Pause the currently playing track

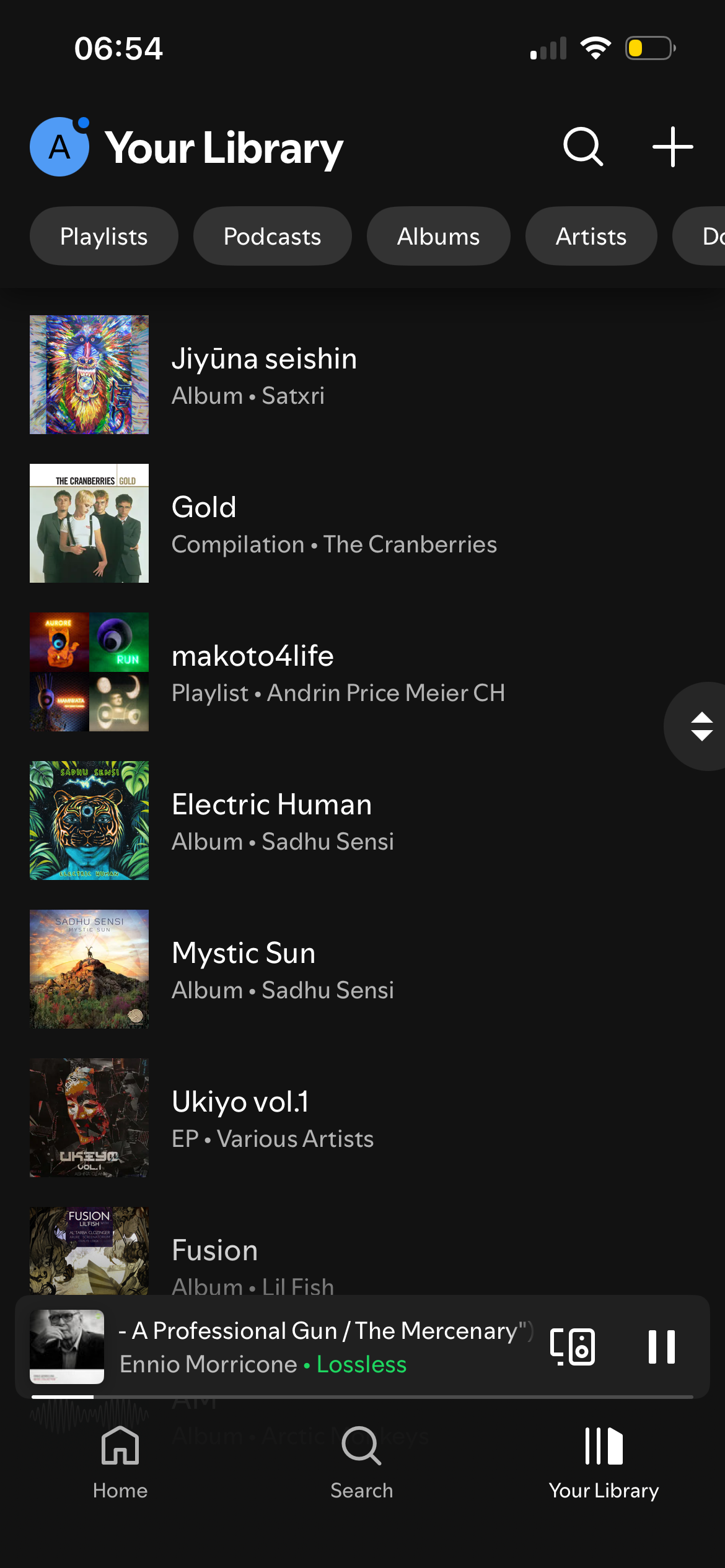(x=661, y=1347)
